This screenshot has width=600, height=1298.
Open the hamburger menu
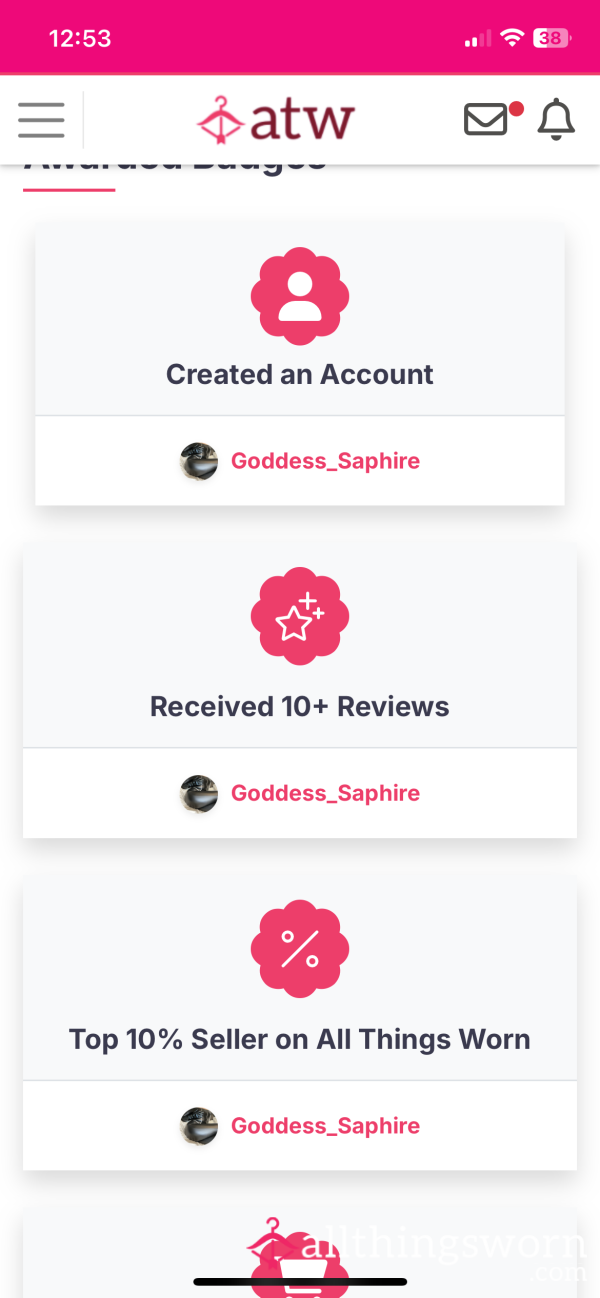41,120
